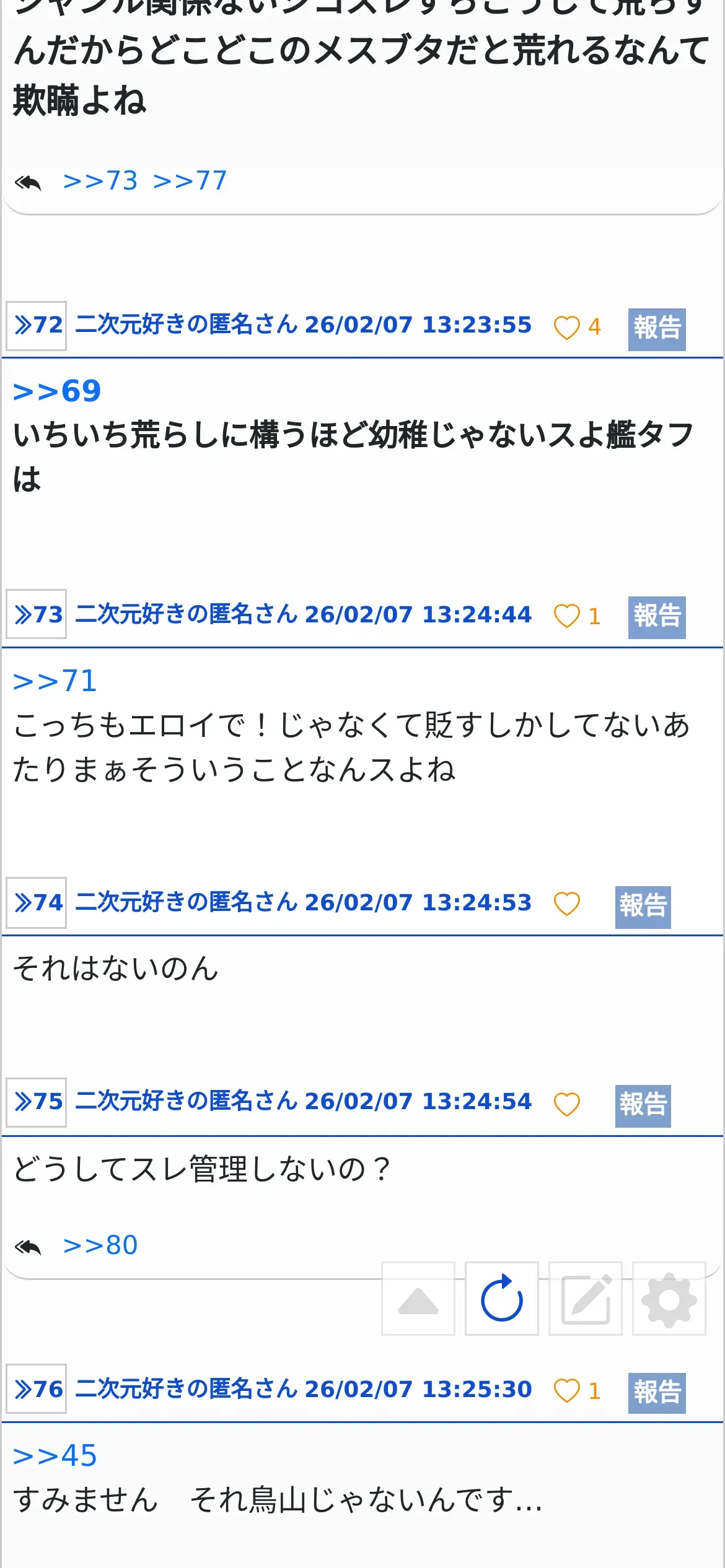This screenshot has width=725, height=1568.
Task: Like post 72 with the heart
Action: (566, 327)
